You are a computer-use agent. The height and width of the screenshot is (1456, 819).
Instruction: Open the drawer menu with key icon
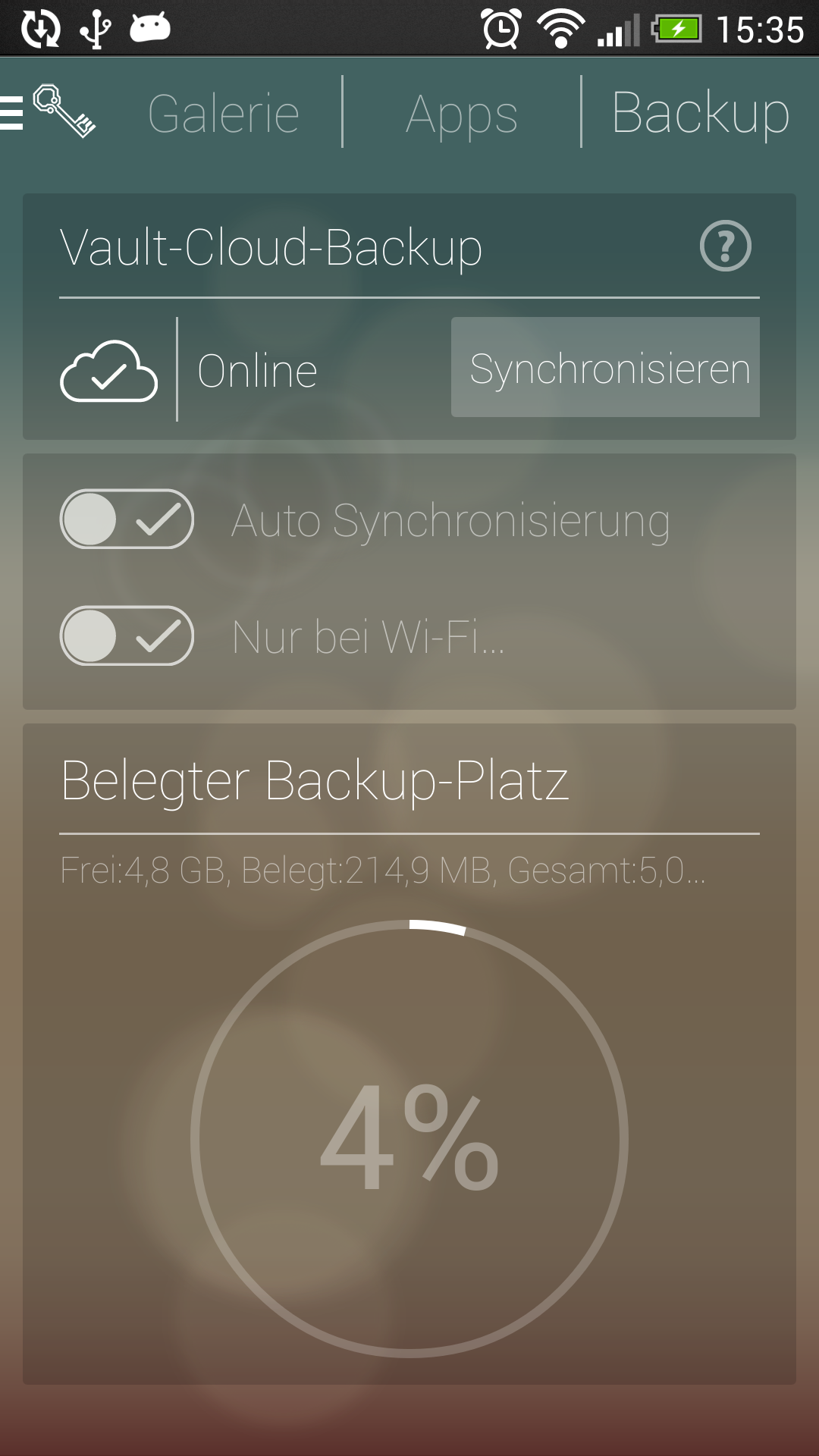click(x=49, y=112)
